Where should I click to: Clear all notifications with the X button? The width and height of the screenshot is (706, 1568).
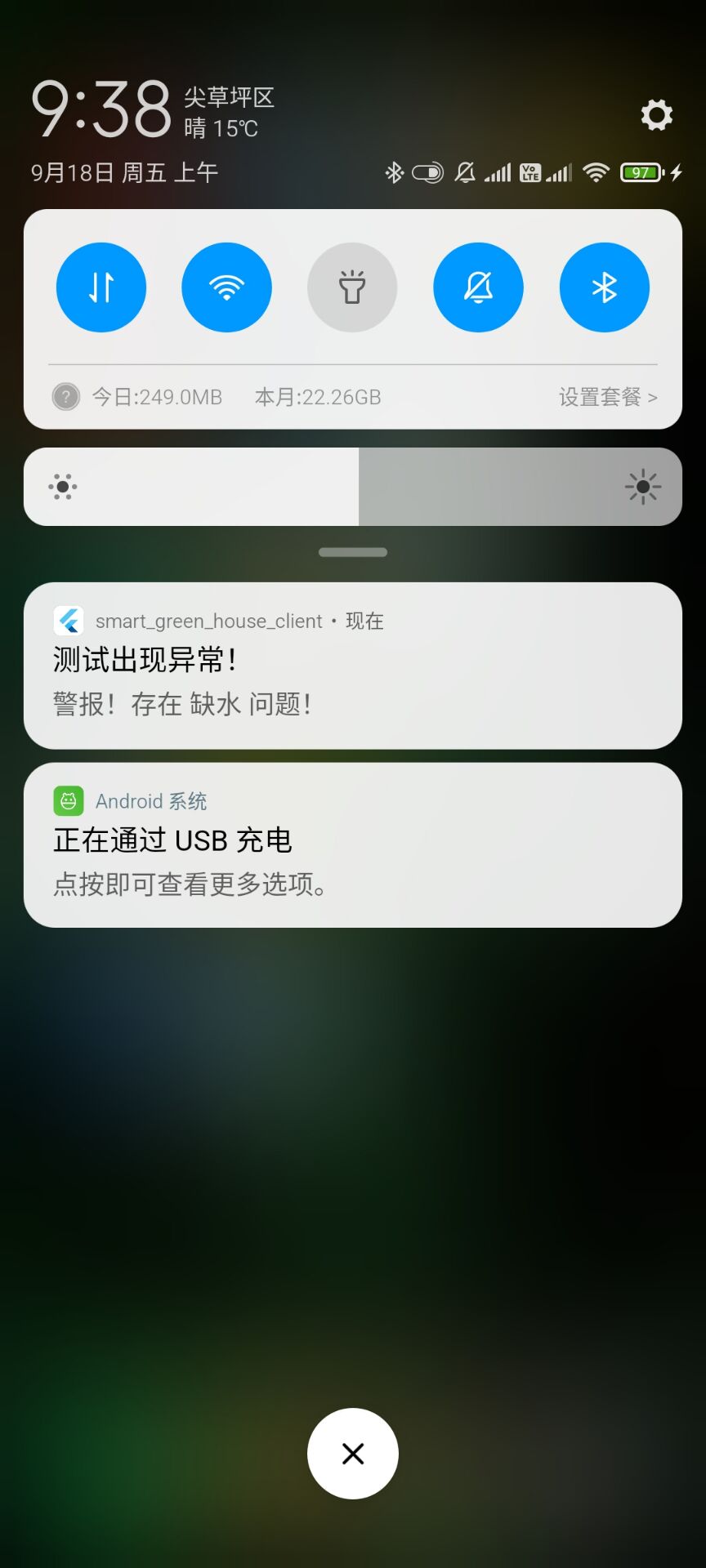coord(353,1454)
